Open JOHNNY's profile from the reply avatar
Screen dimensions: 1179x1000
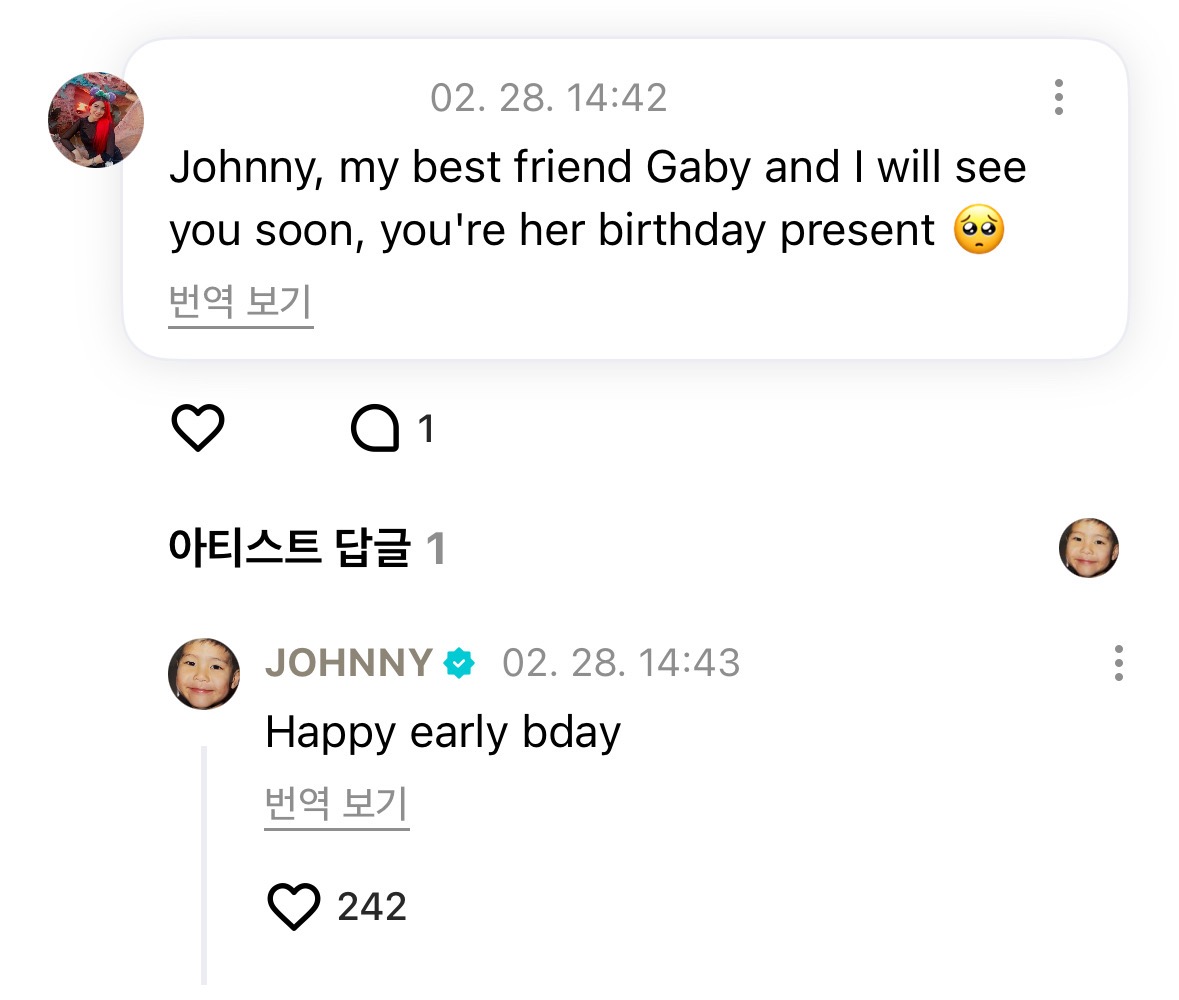coord(204,674)
